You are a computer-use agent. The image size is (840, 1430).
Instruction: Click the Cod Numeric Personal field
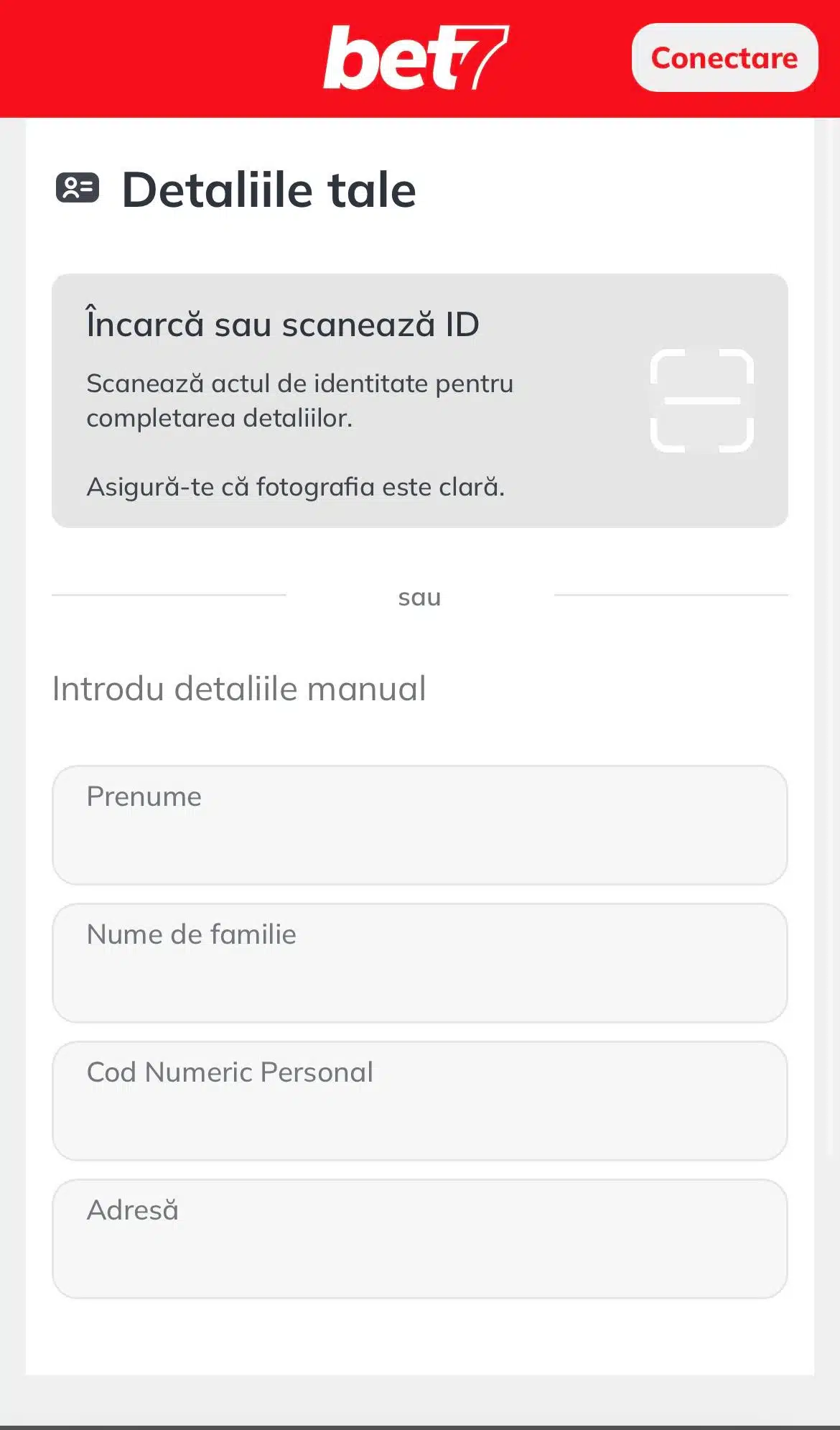420,1100
